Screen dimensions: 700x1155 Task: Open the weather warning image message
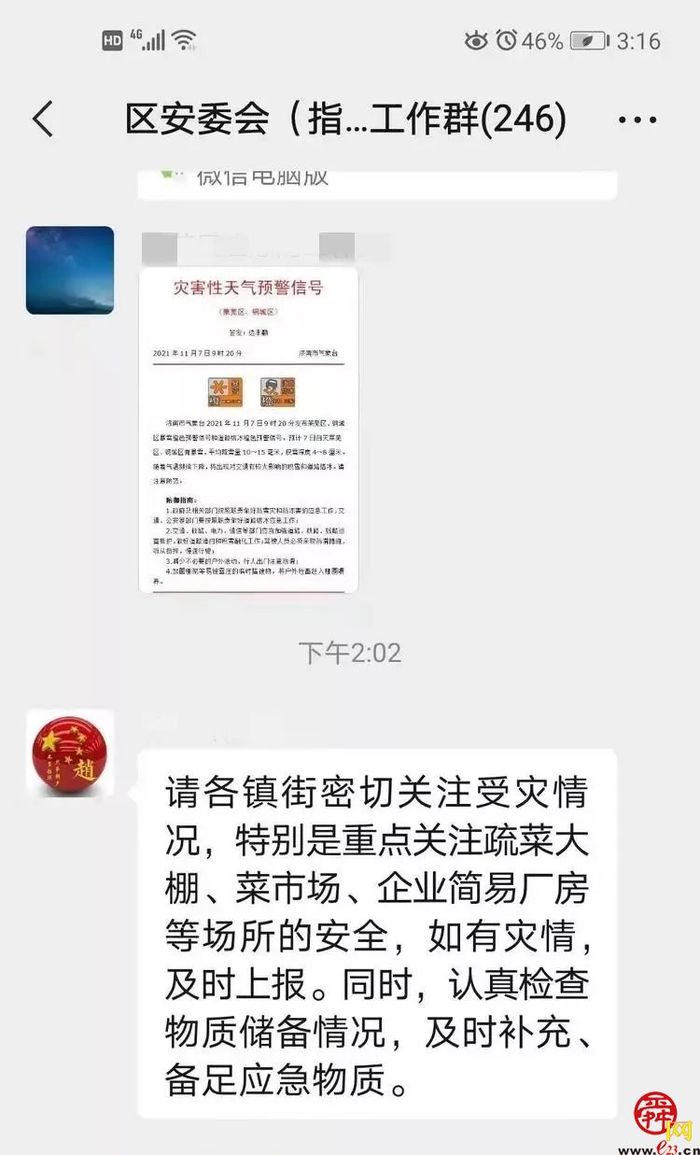tap(248, 430)
